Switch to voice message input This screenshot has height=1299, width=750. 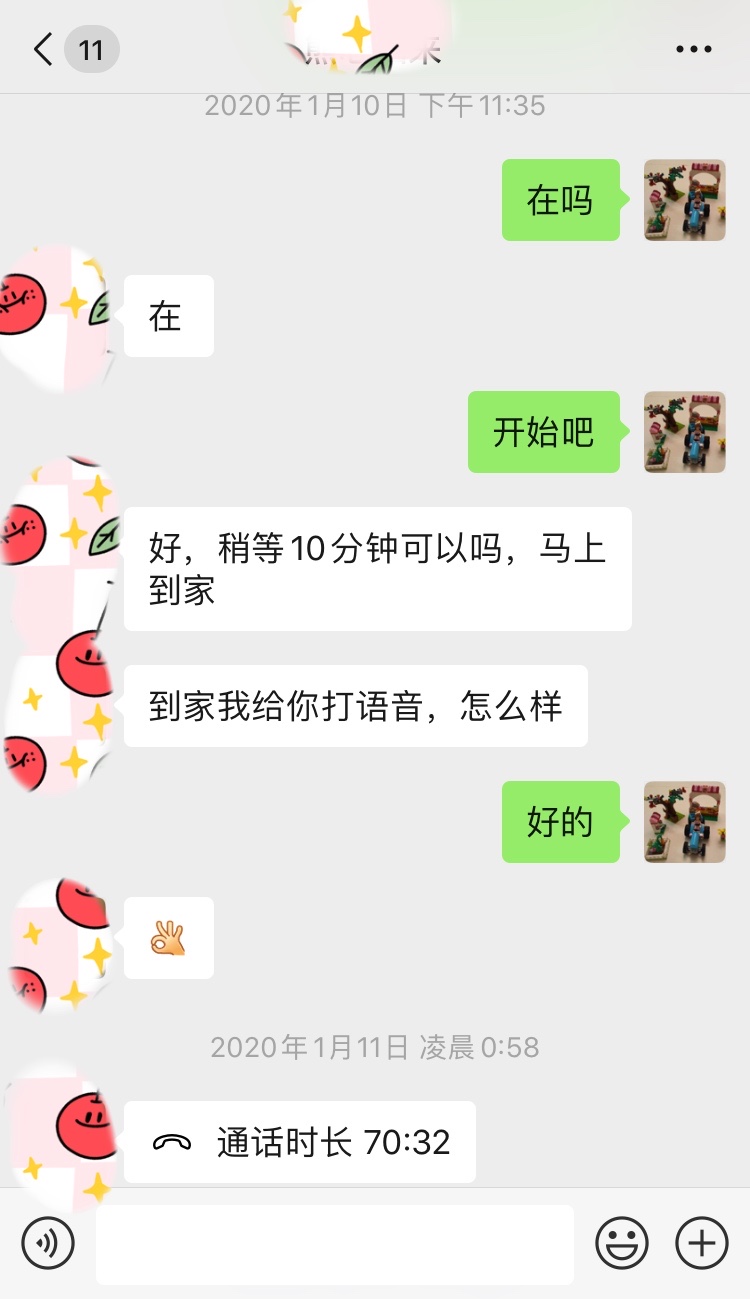[x=48, y=1244]
